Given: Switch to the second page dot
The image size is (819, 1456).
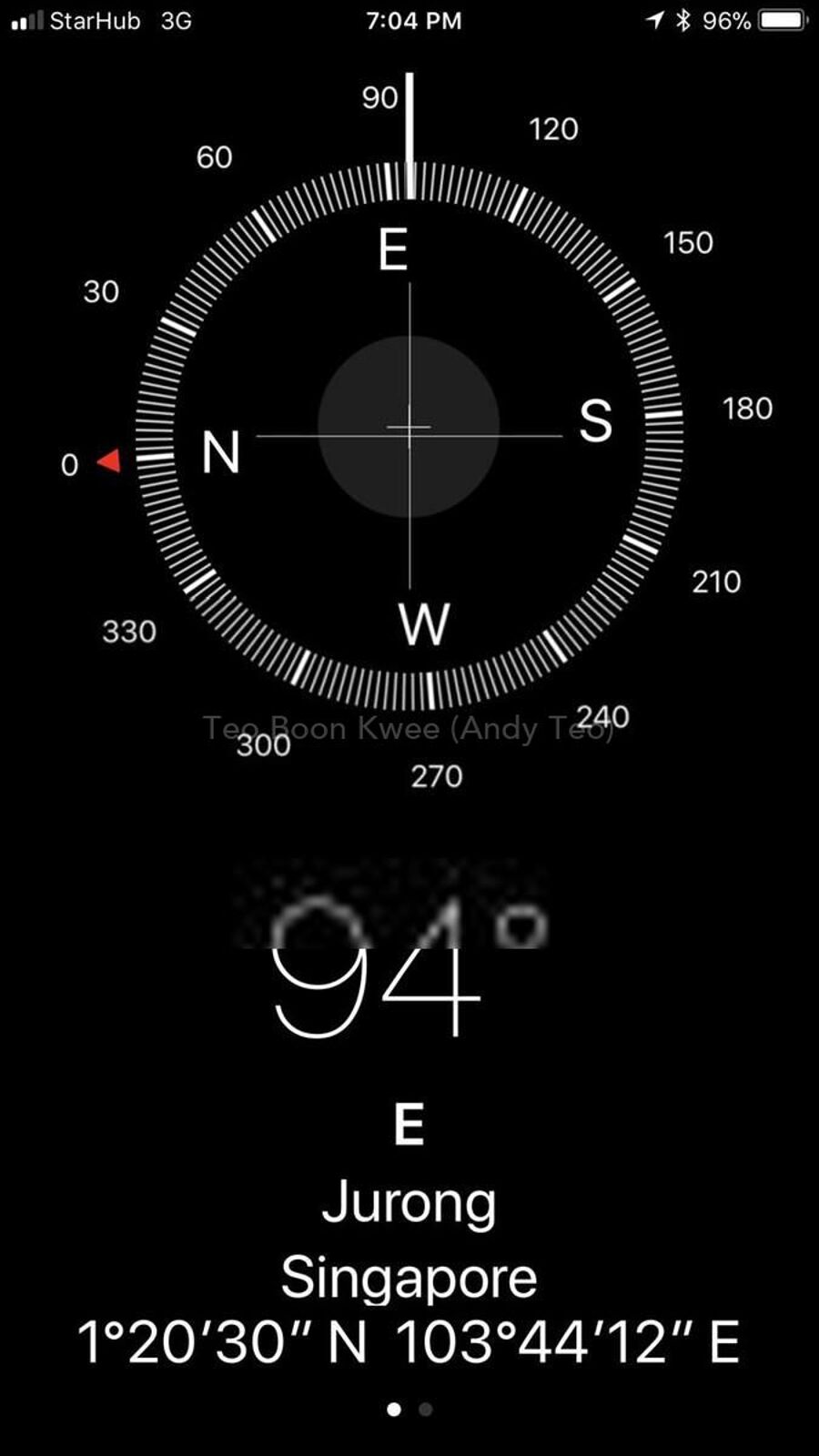Looking at the screenshot, I should pos(425,1410).
